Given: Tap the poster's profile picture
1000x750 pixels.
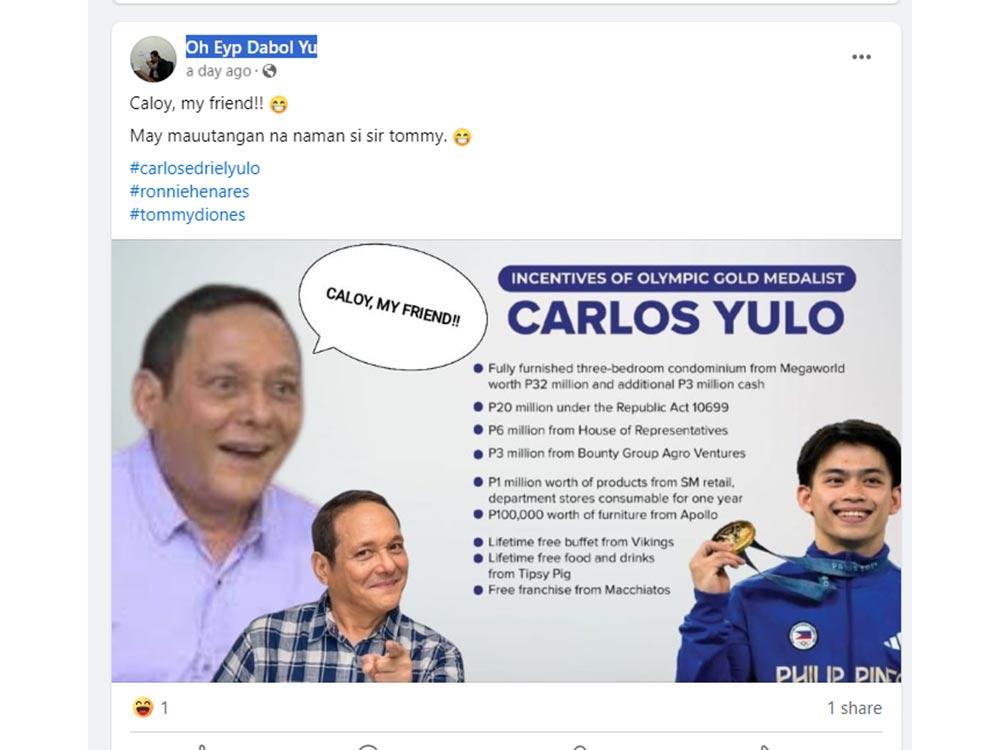Looking at the screenshot, I should tap(153, 59).
